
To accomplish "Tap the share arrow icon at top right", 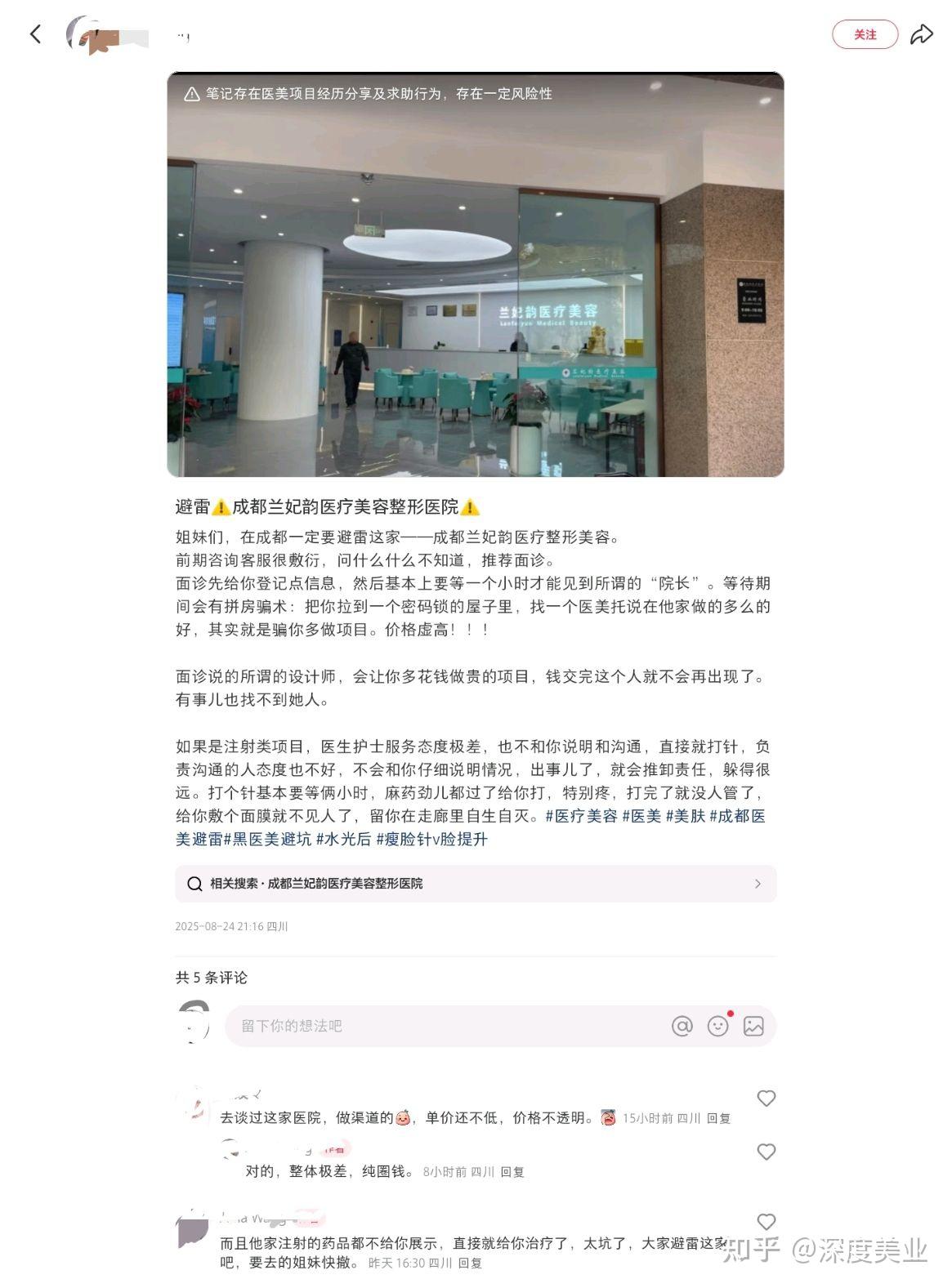I will [922, 34].
